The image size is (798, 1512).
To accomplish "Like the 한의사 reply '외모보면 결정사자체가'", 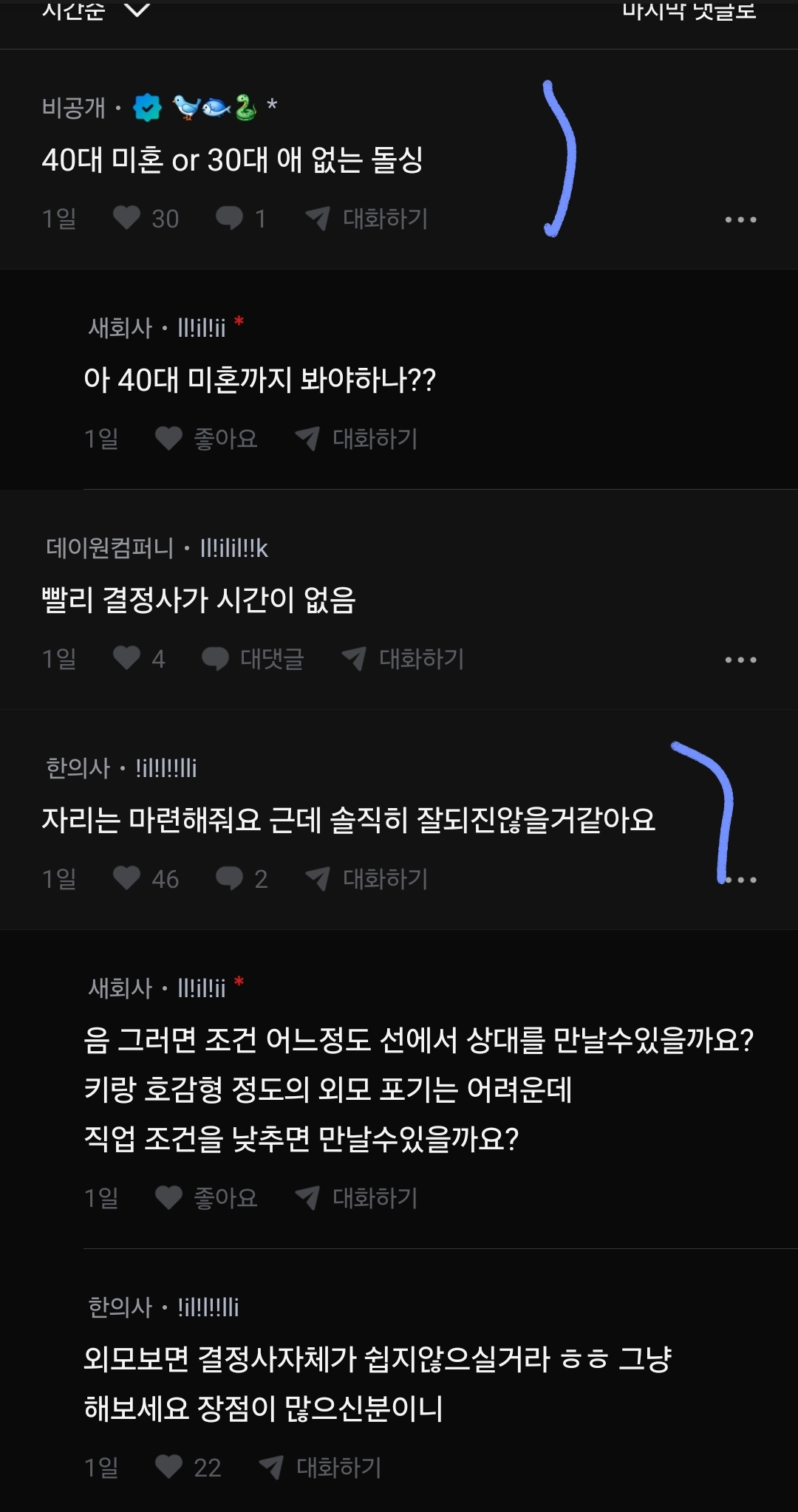I will 169,1467.
